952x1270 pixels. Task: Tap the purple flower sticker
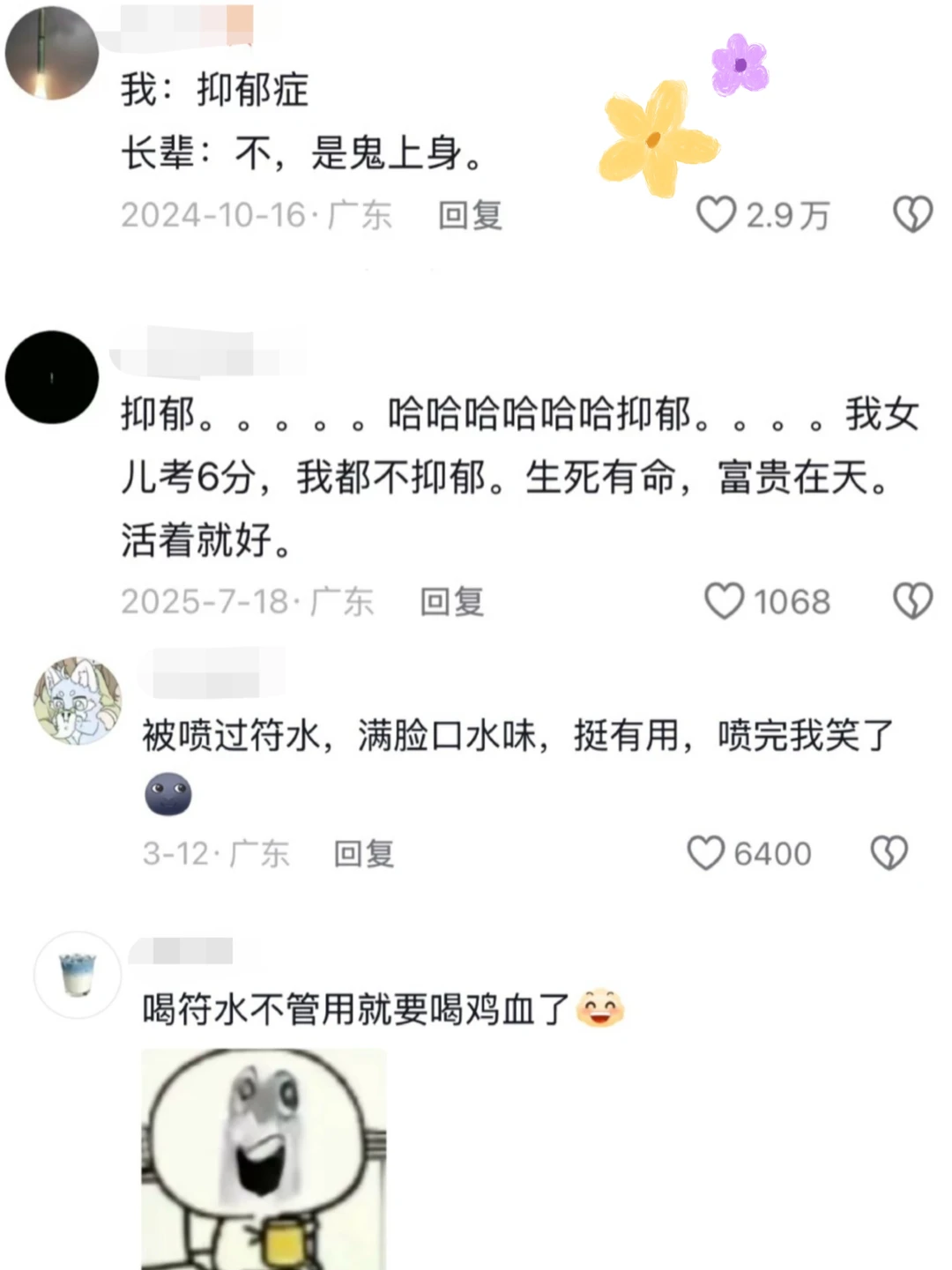click(x=740, y=66)
